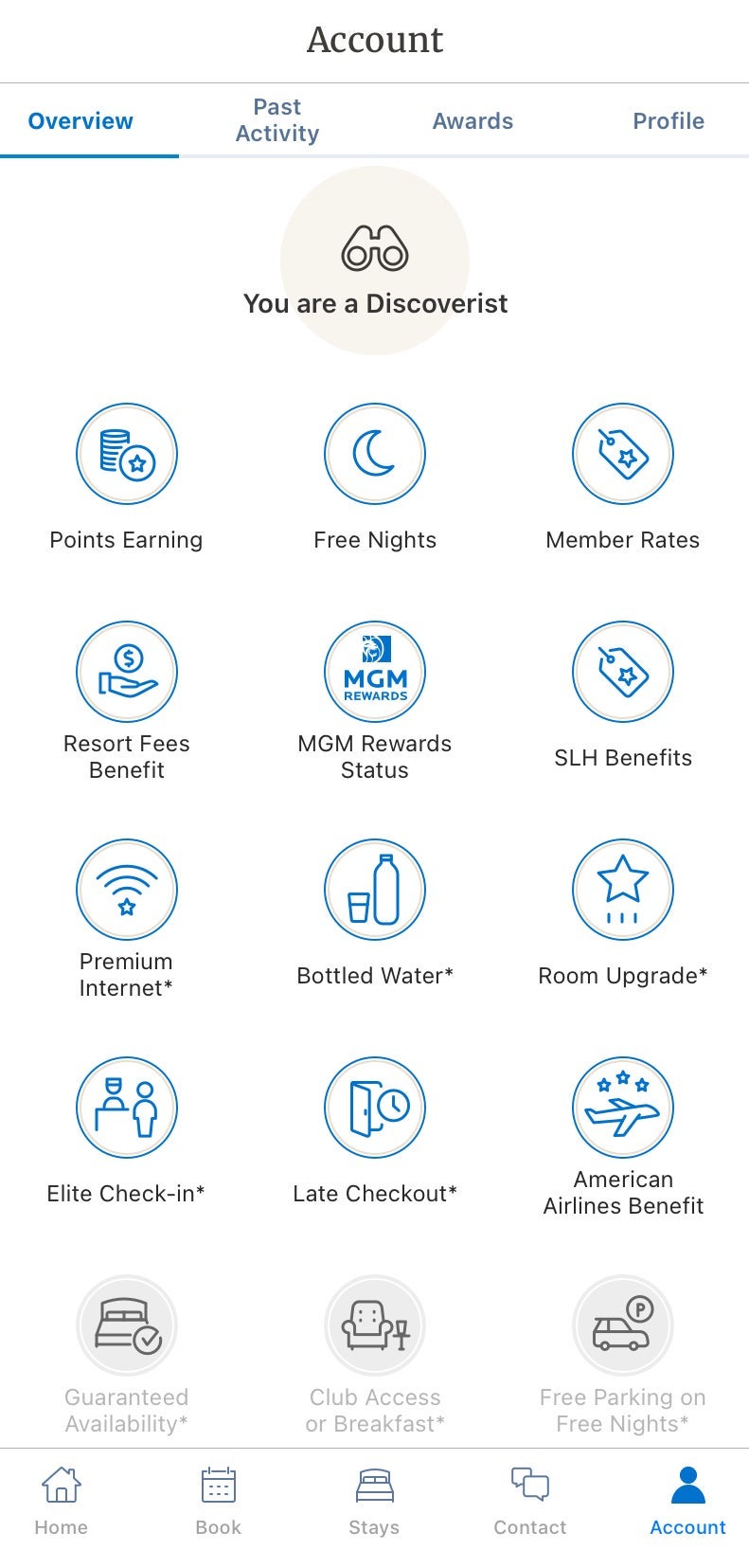The height and width of the screenshot is (1568, 749).
Task: Go to the Home tab
Action: pyautogui.click(x=62, y=1500)
